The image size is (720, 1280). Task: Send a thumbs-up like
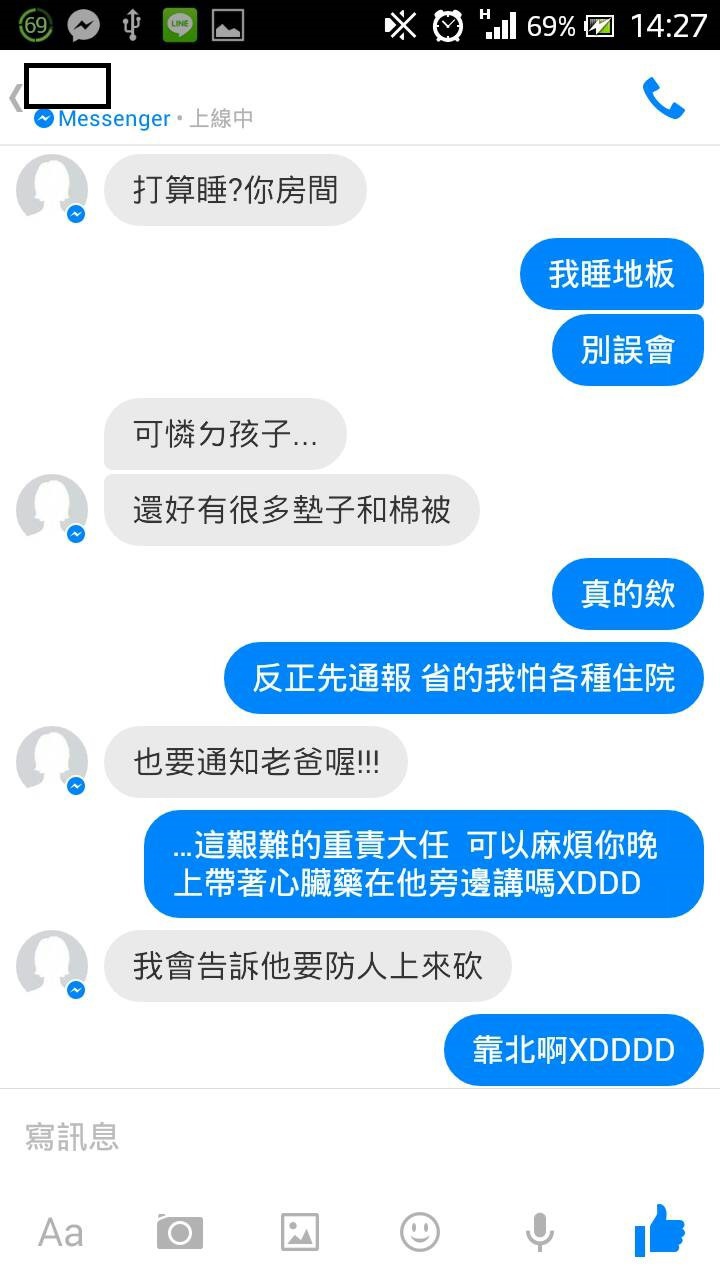(x=660, y=1230)
